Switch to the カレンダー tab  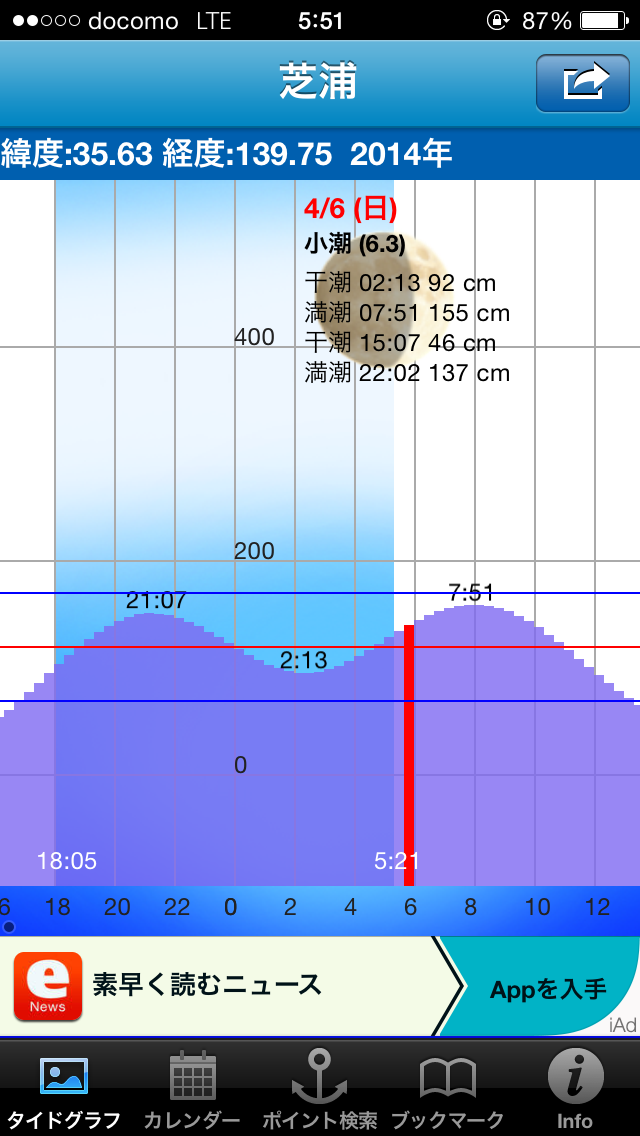point(192,1088)
